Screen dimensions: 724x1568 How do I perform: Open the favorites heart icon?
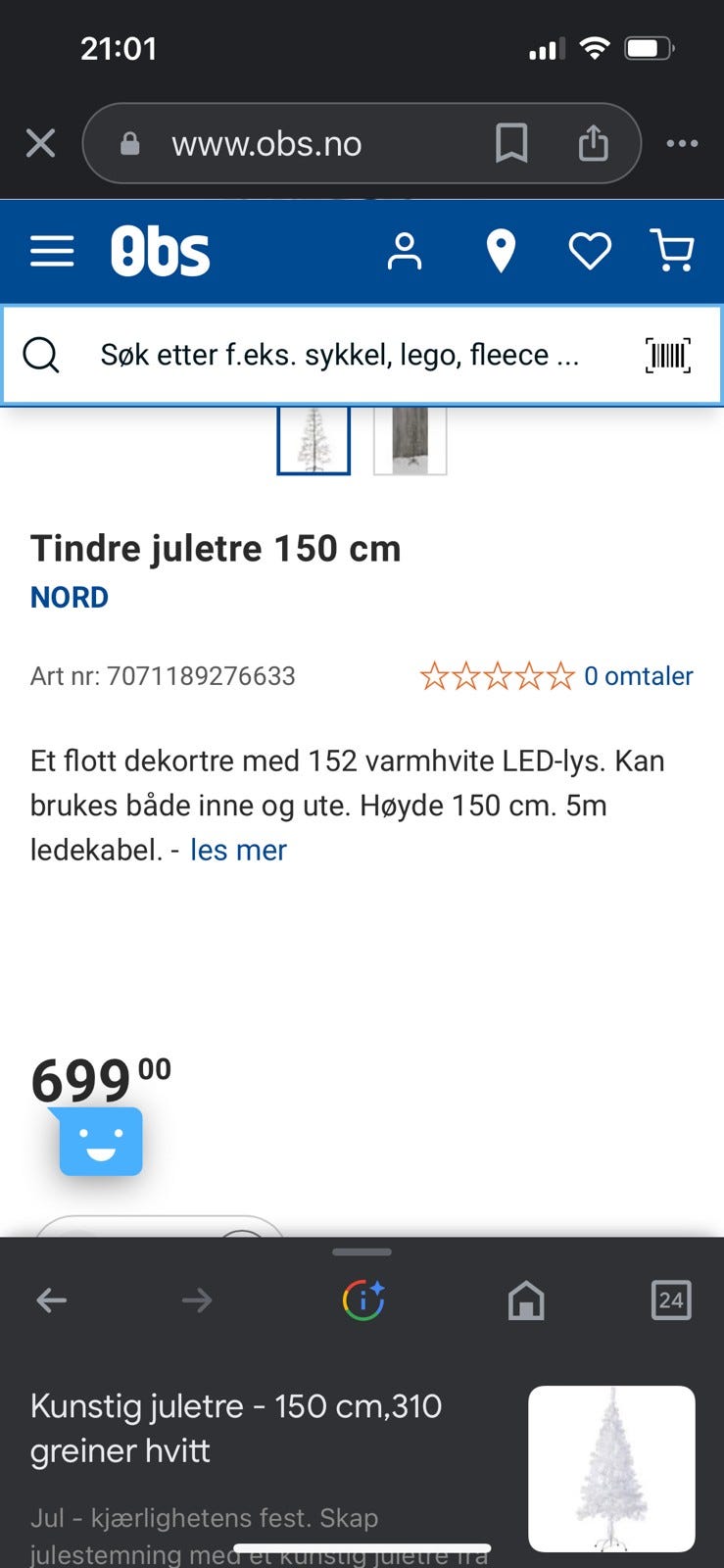coord(588,251)
